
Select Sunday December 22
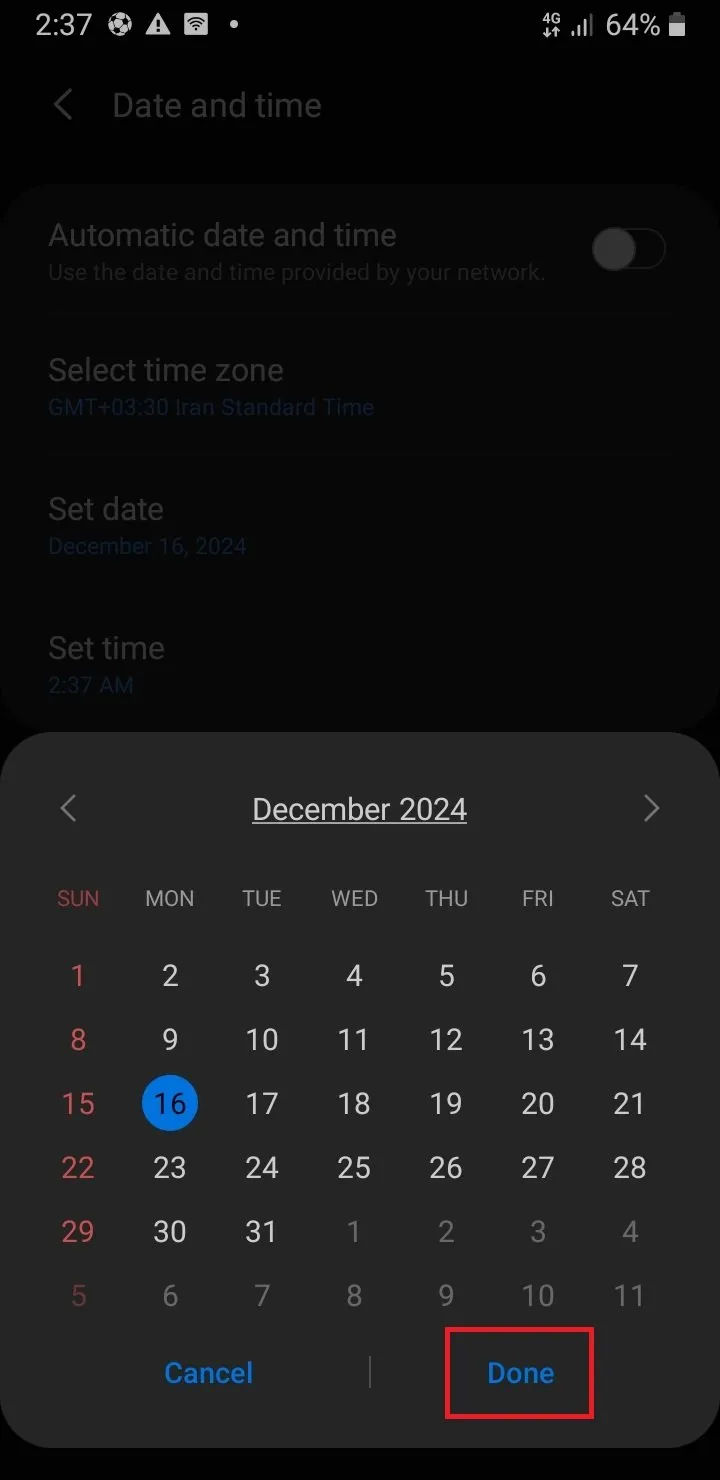78,1168
